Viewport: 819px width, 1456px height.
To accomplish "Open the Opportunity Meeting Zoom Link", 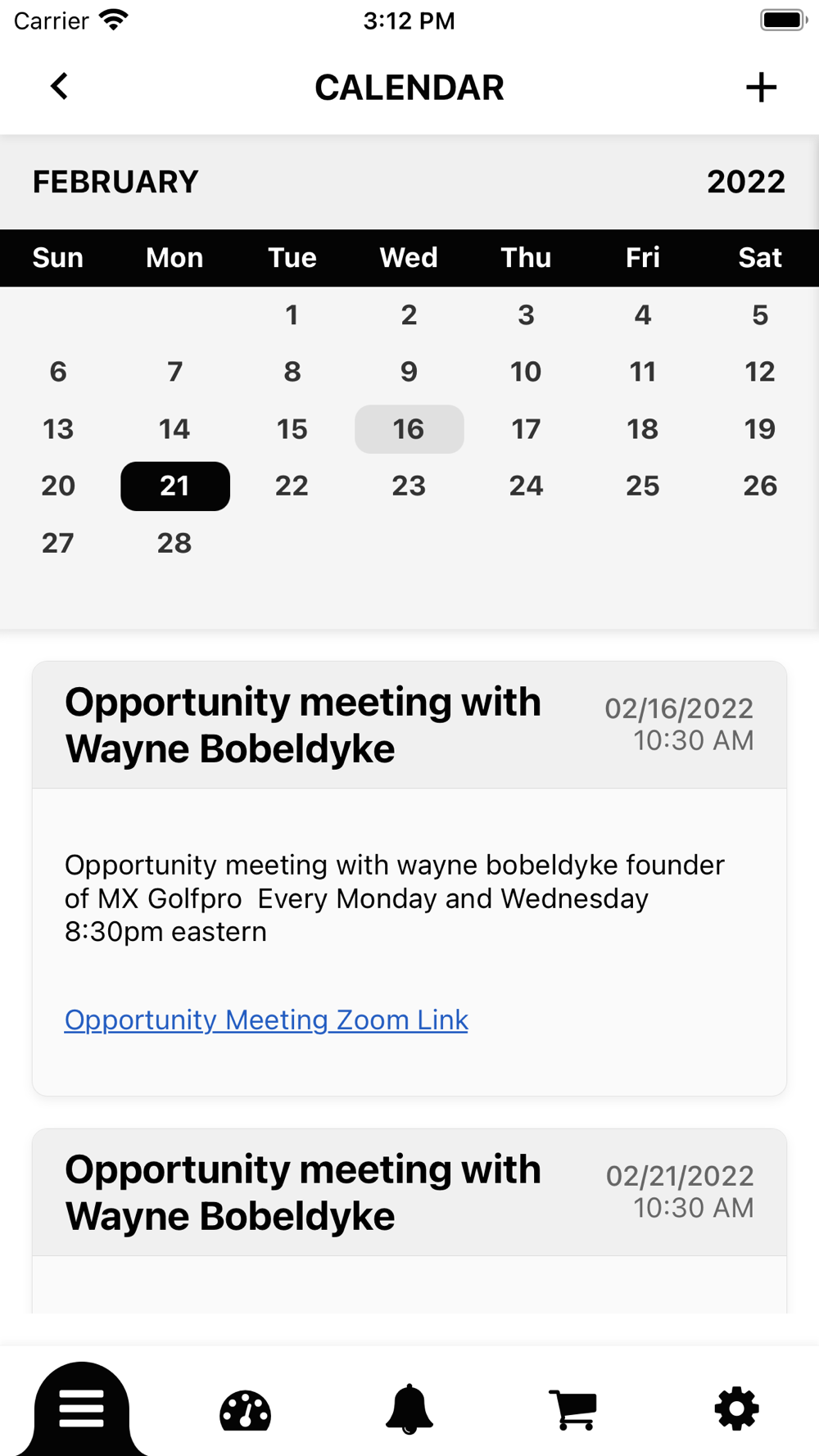I will (x=266, y=1020).
